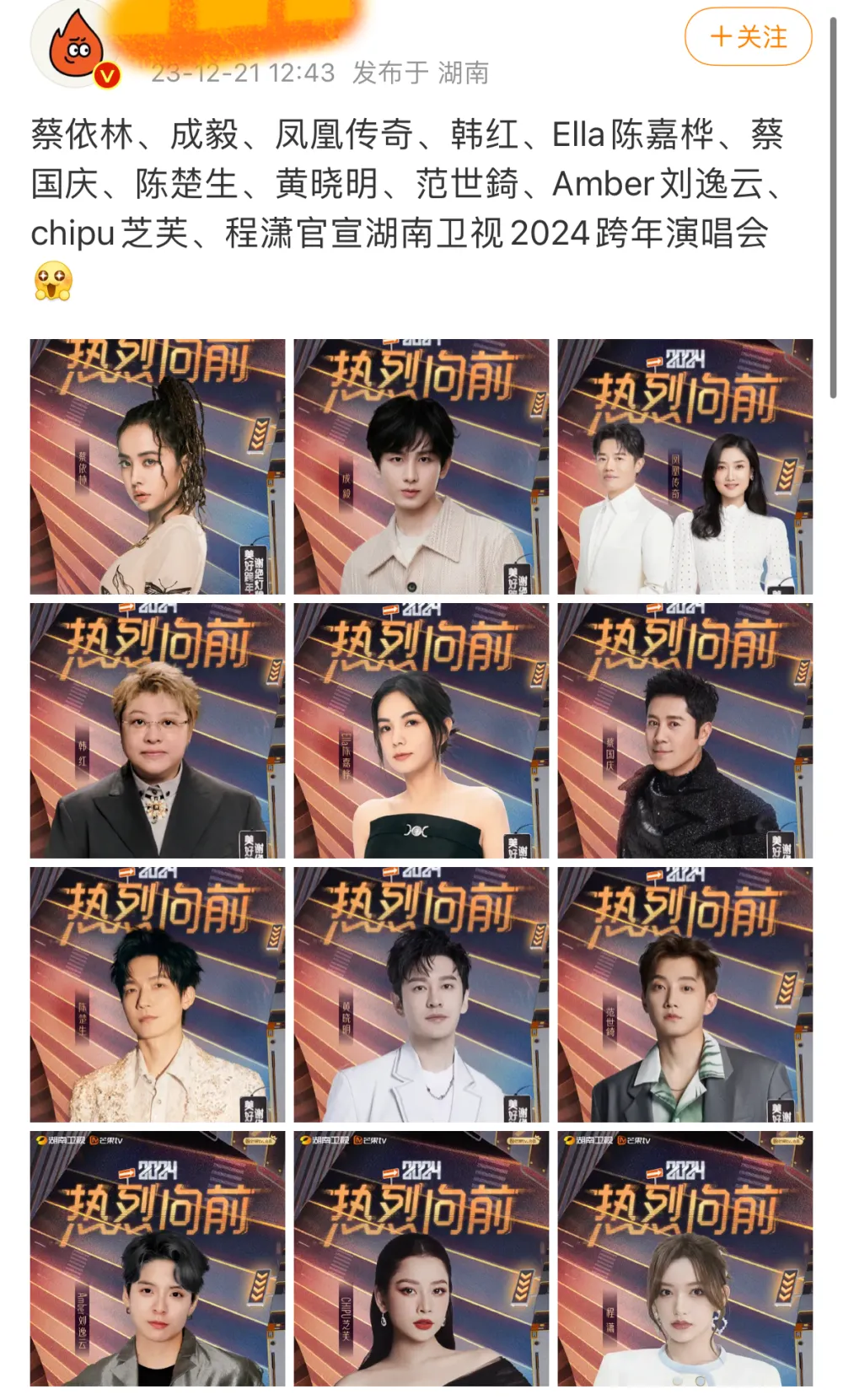
Task: Open the 陈楚生 poster image
Action: [158, 995]
